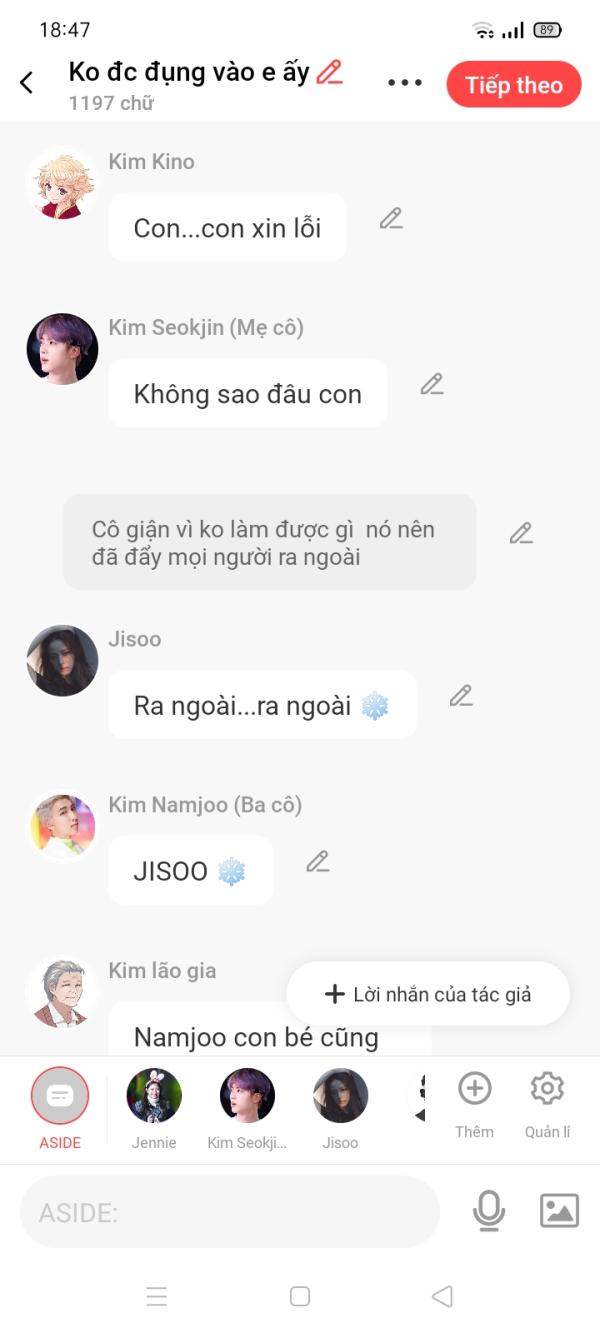Edit Jisoo's message "Ra ngoài...ra ngoài"
600x1333 pixels.
pos(460,696)
